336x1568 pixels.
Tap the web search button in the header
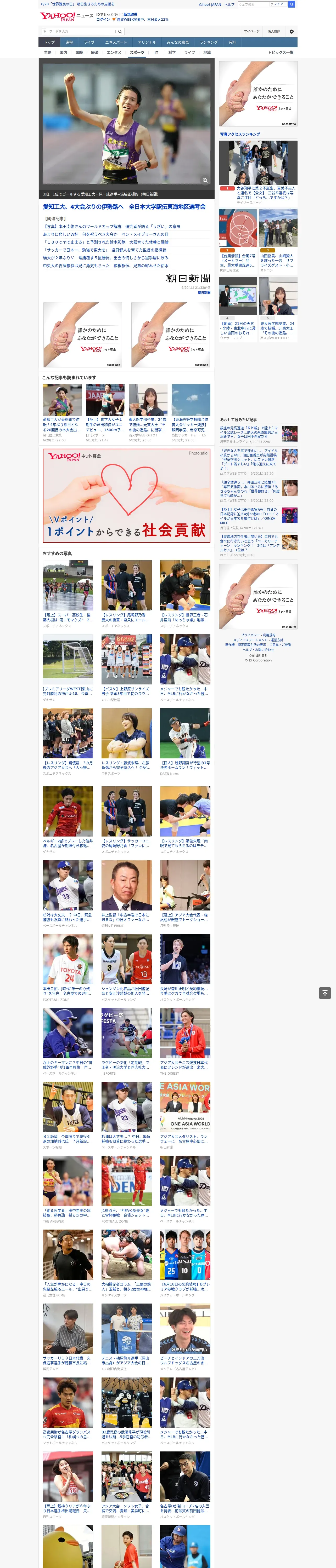tap(292, 4)
